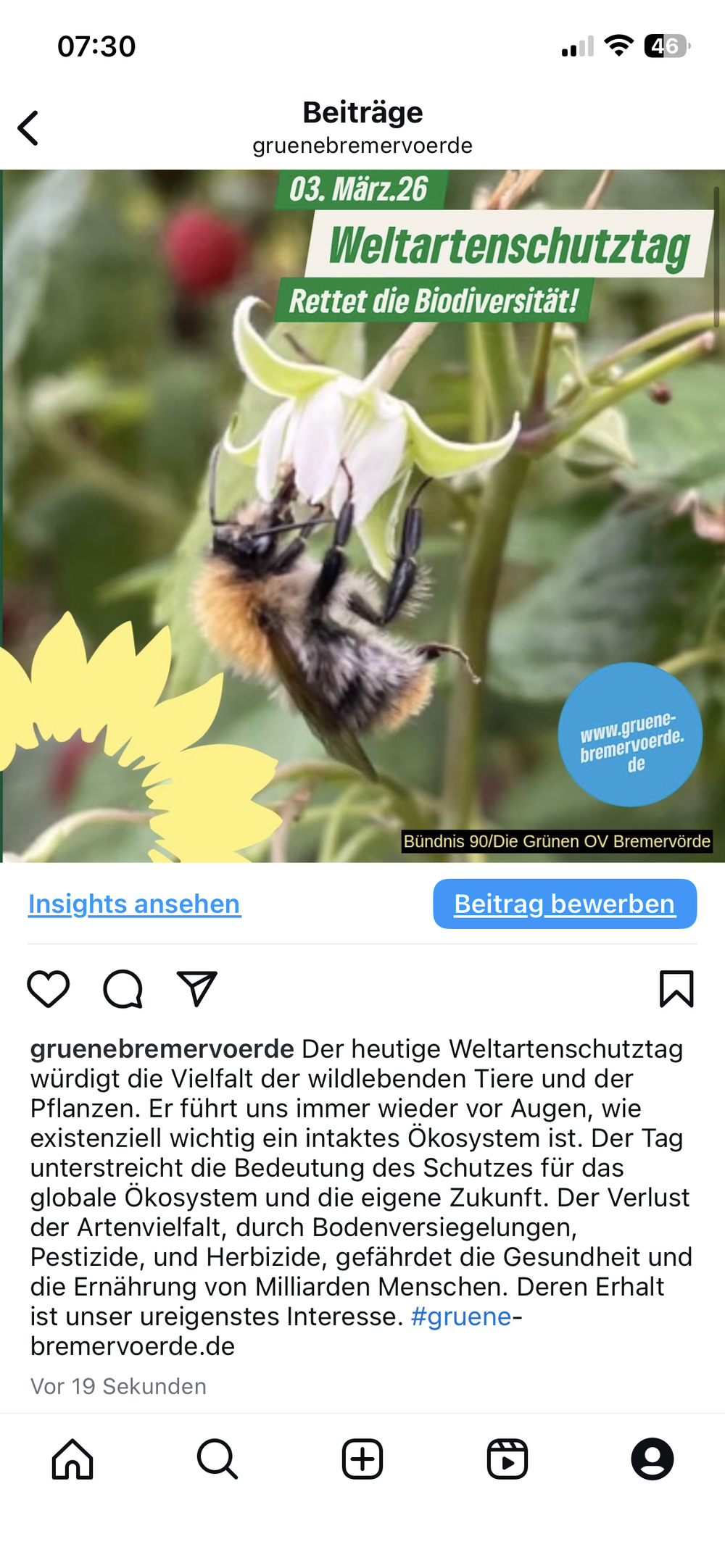Go back using the top-left arrow
This screenshot has height=1568, width=725.
(28, 128)
